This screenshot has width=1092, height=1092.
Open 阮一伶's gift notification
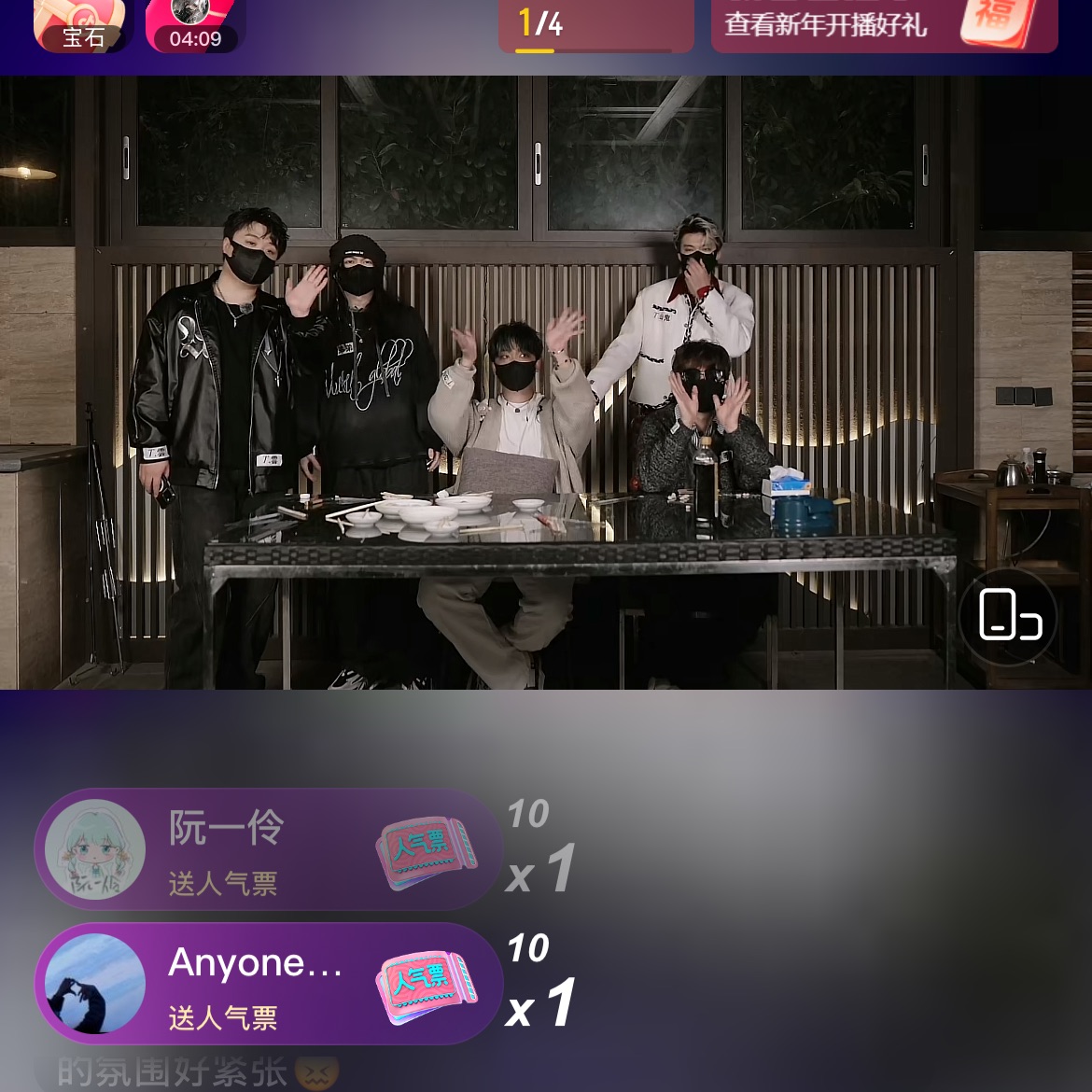(268, 849)
